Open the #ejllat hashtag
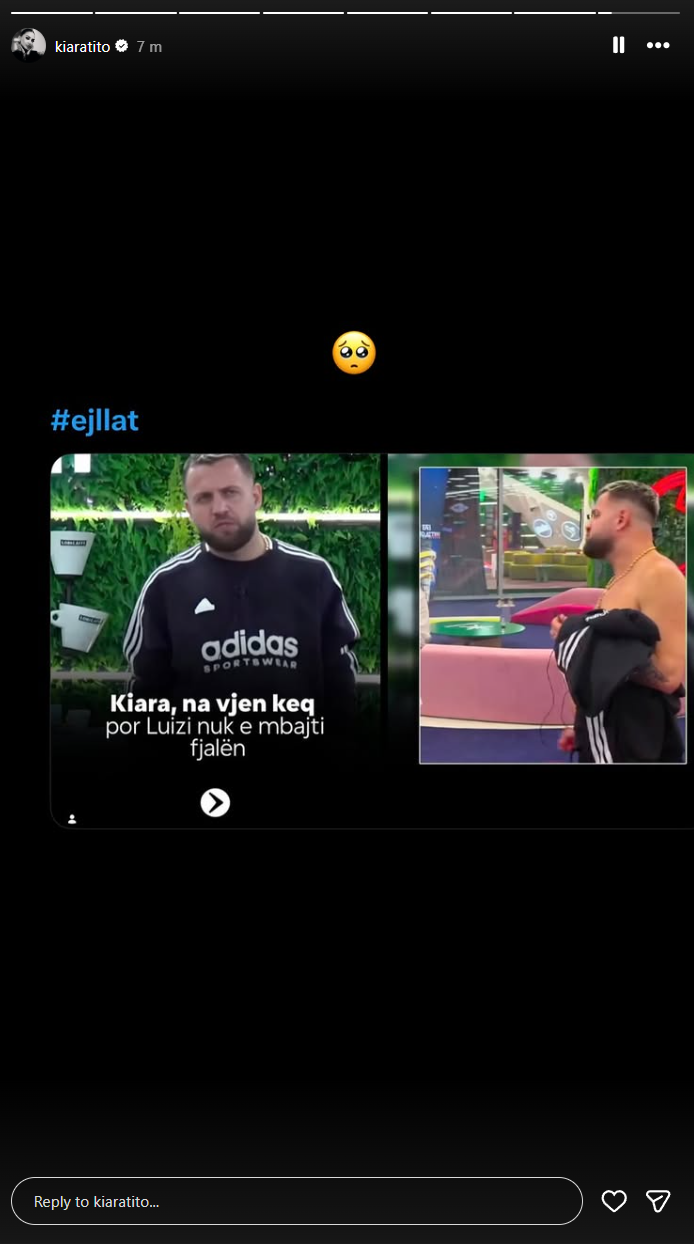Viewport: 694px width, 1244px height. click(x=95, y=421)
